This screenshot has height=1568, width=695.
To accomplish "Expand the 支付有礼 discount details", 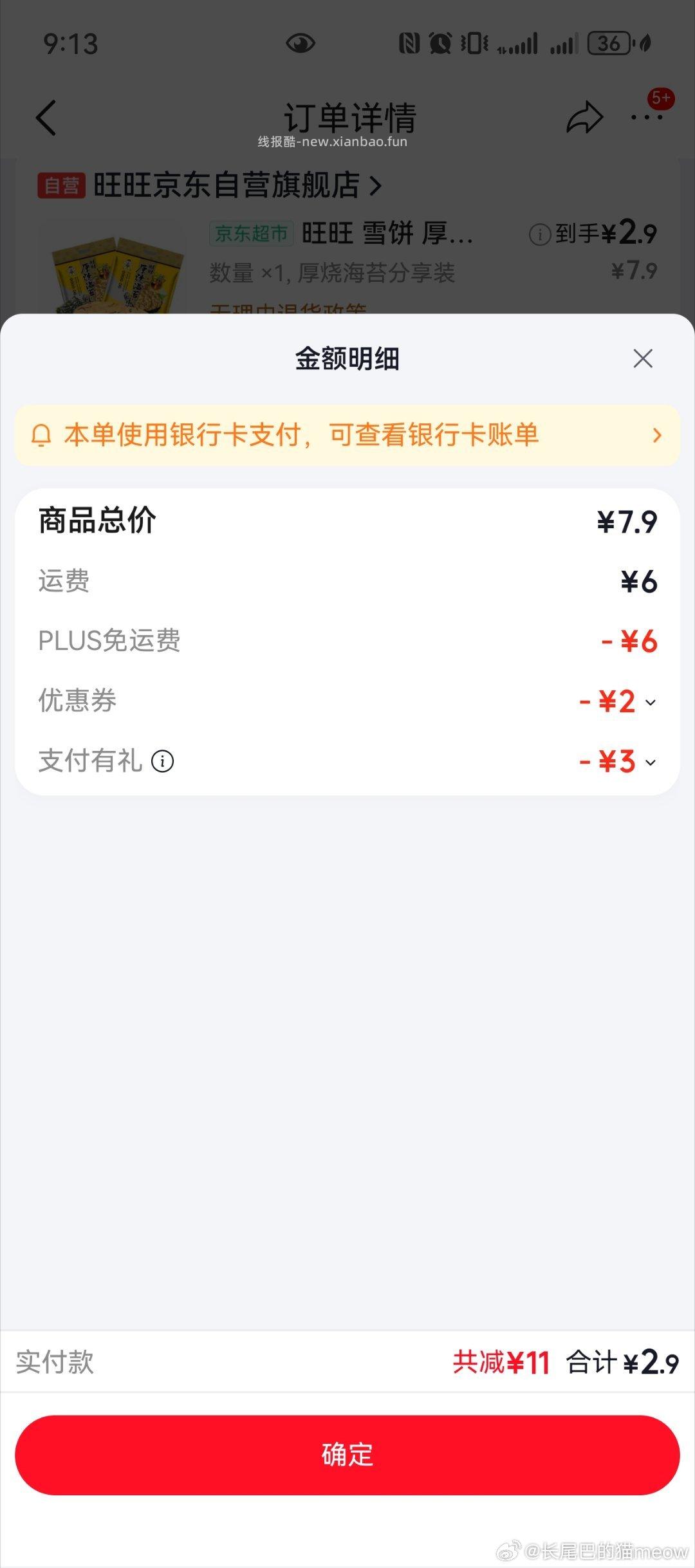I will 652,763.
